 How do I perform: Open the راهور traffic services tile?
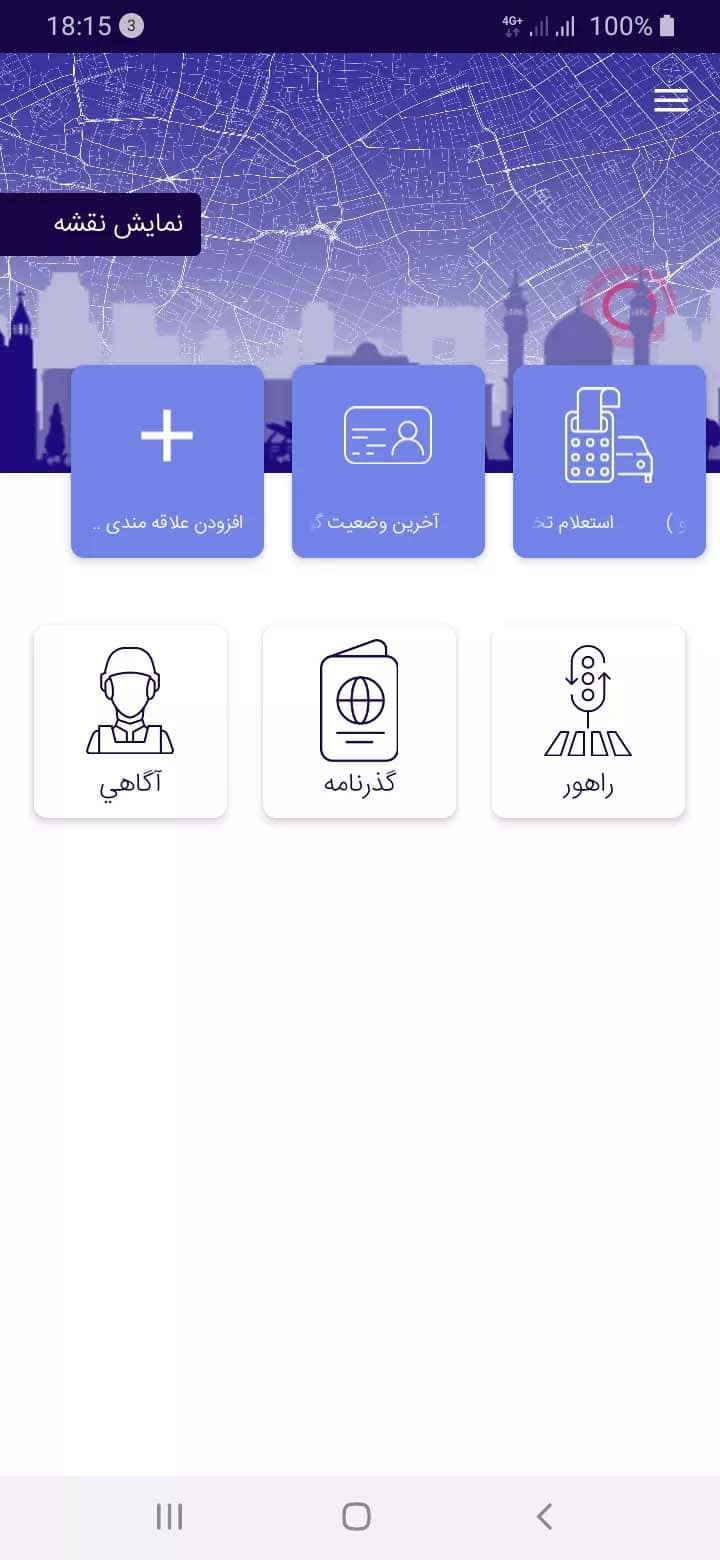pos(588,721)
